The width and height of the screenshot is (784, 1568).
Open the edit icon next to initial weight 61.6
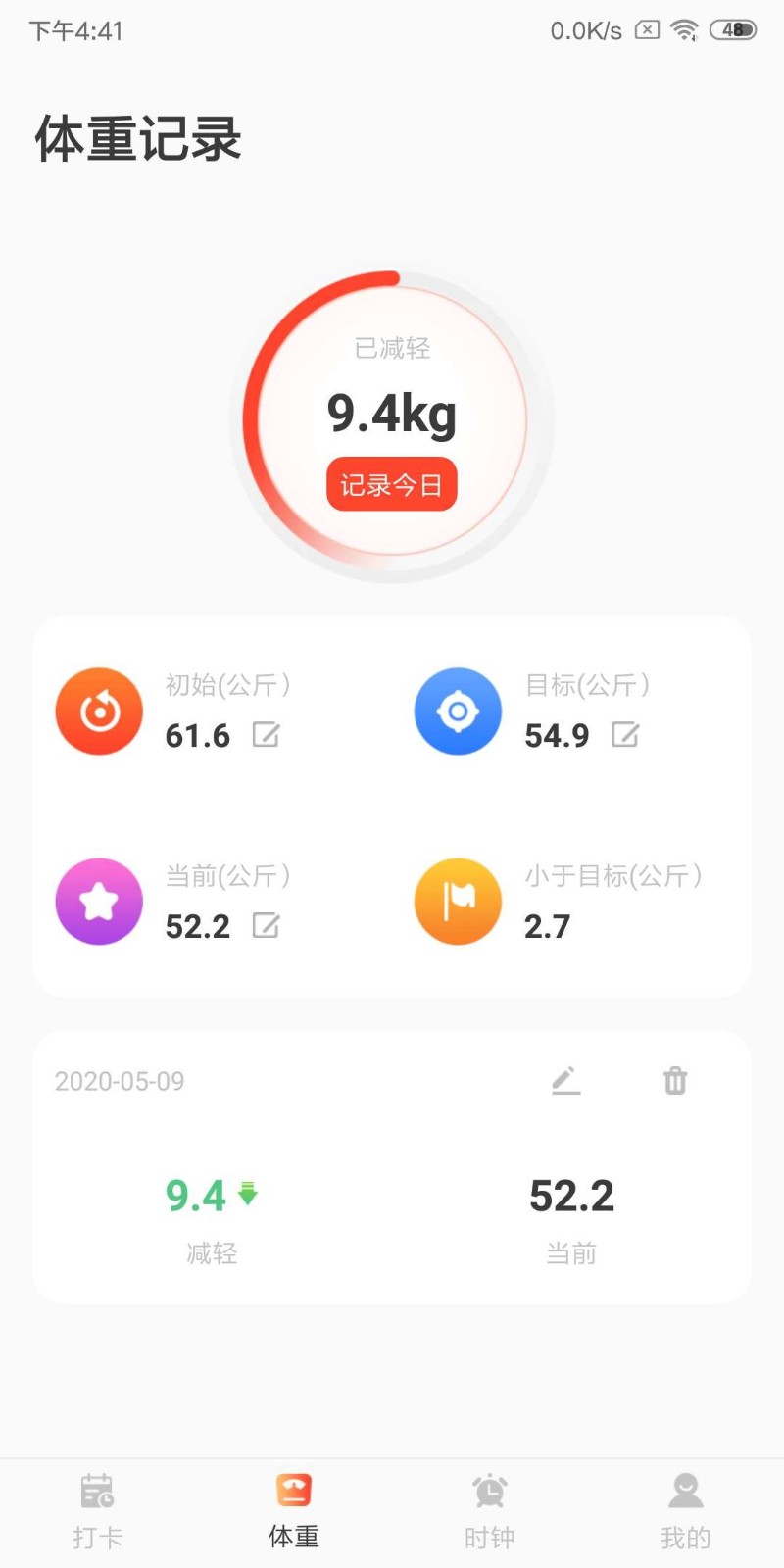pos(267,734)
